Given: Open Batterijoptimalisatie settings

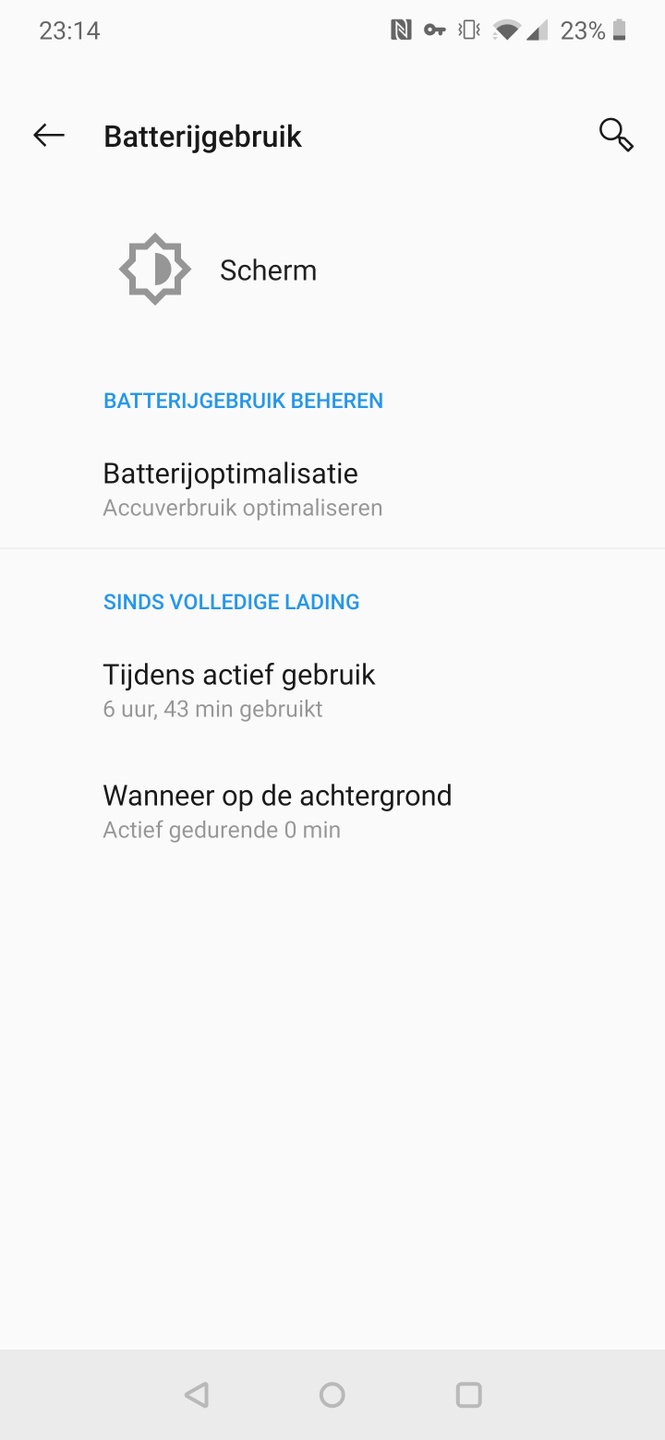Looking at the screenshot, I should pos(243,489).
